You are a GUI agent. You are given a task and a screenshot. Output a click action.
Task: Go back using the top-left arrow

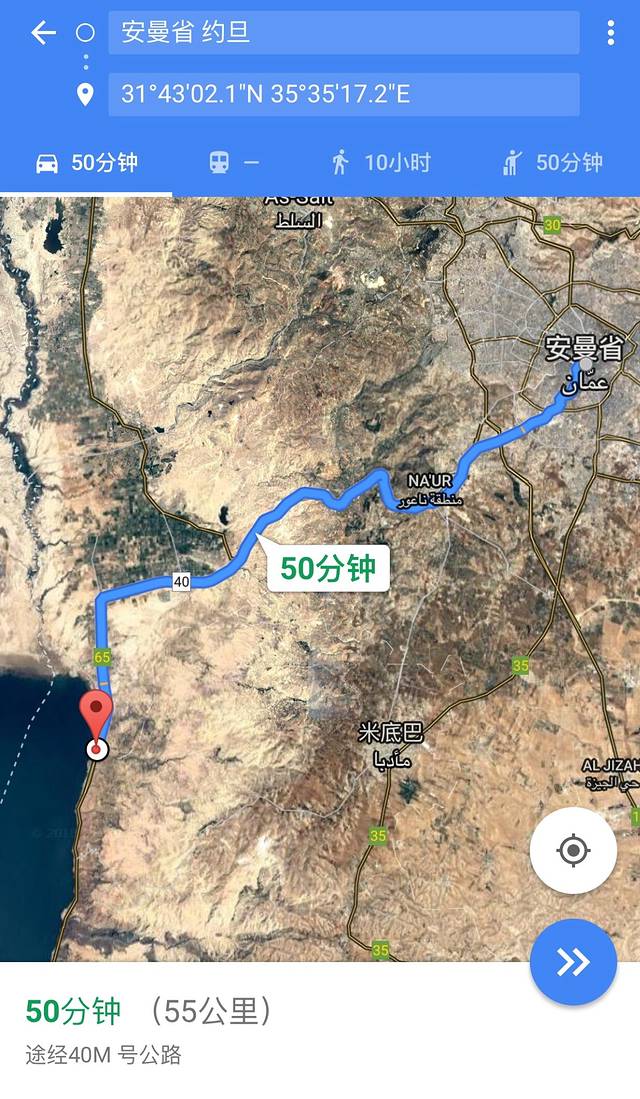[42, 33]
